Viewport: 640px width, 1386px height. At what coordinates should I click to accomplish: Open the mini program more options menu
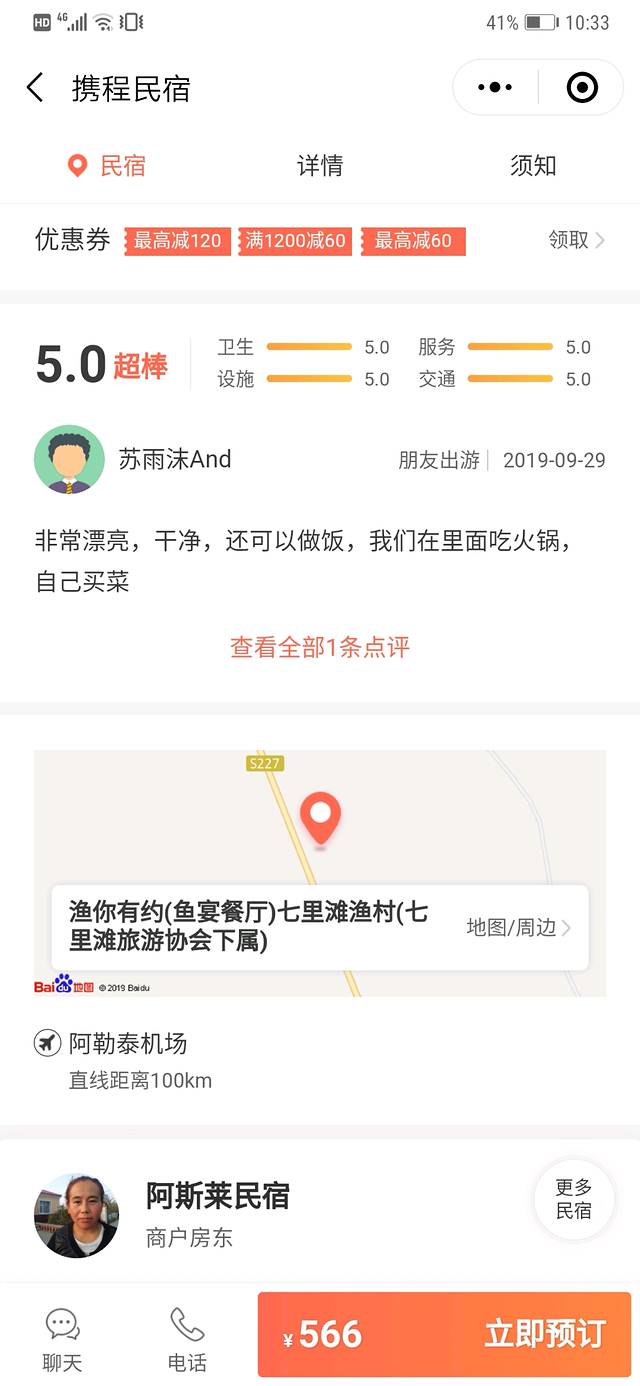click(x=495, y=88)
